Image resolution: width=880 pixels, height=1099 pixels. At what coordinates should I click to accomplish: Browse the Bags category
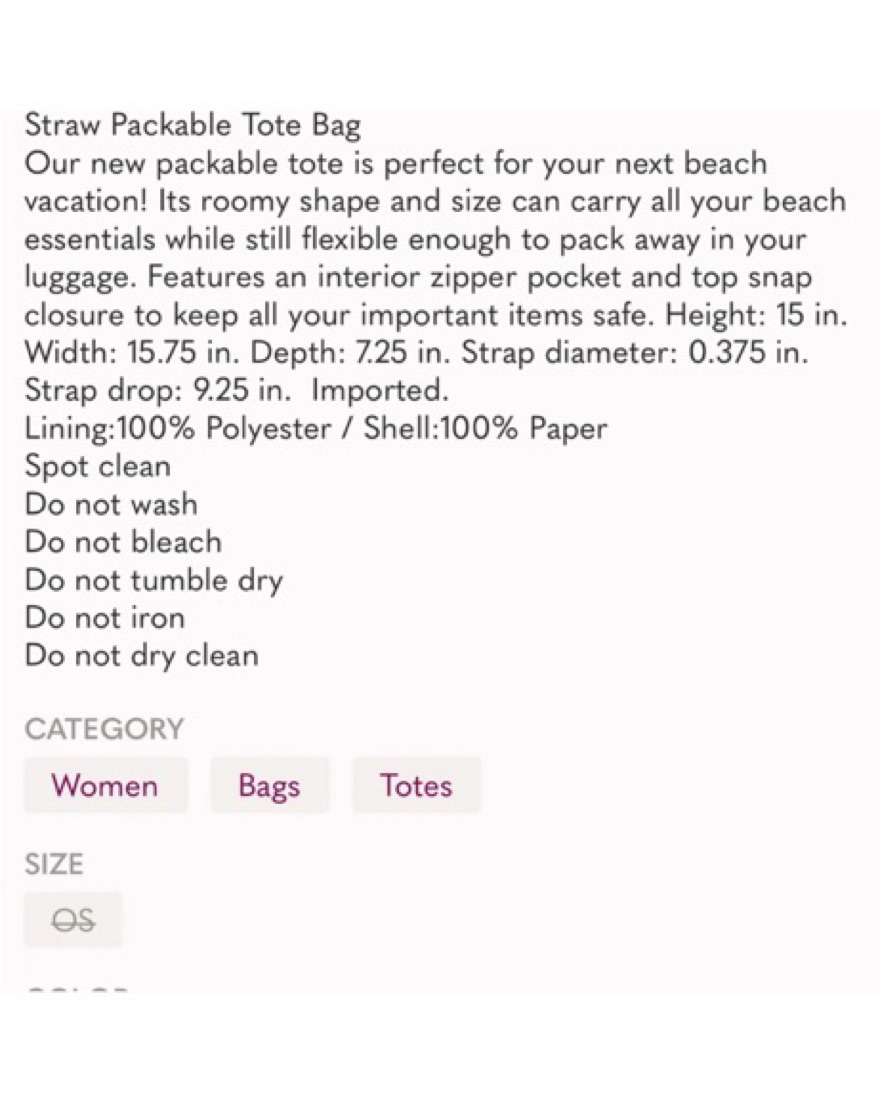point(269,785)
